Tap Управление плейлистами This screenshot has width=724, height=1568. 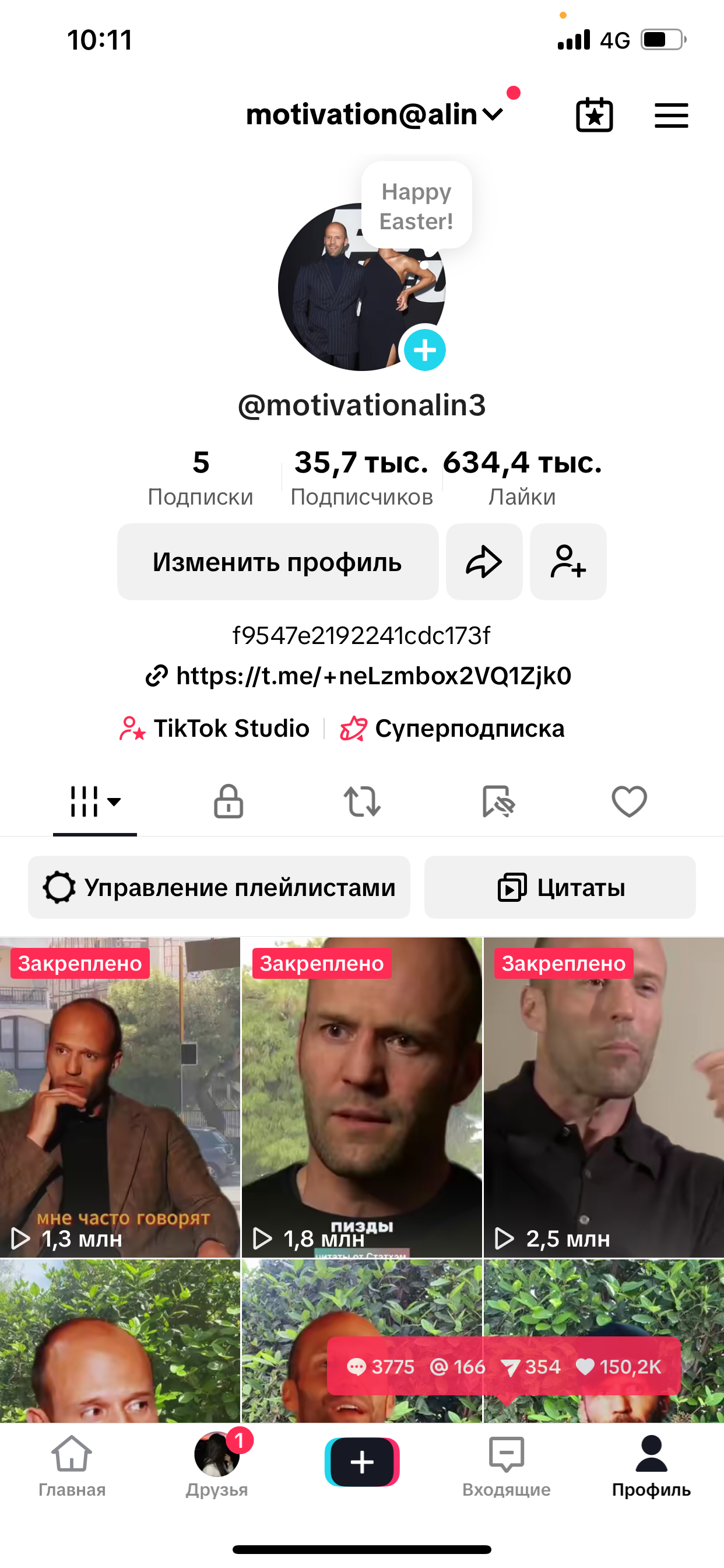pos(219,887)
